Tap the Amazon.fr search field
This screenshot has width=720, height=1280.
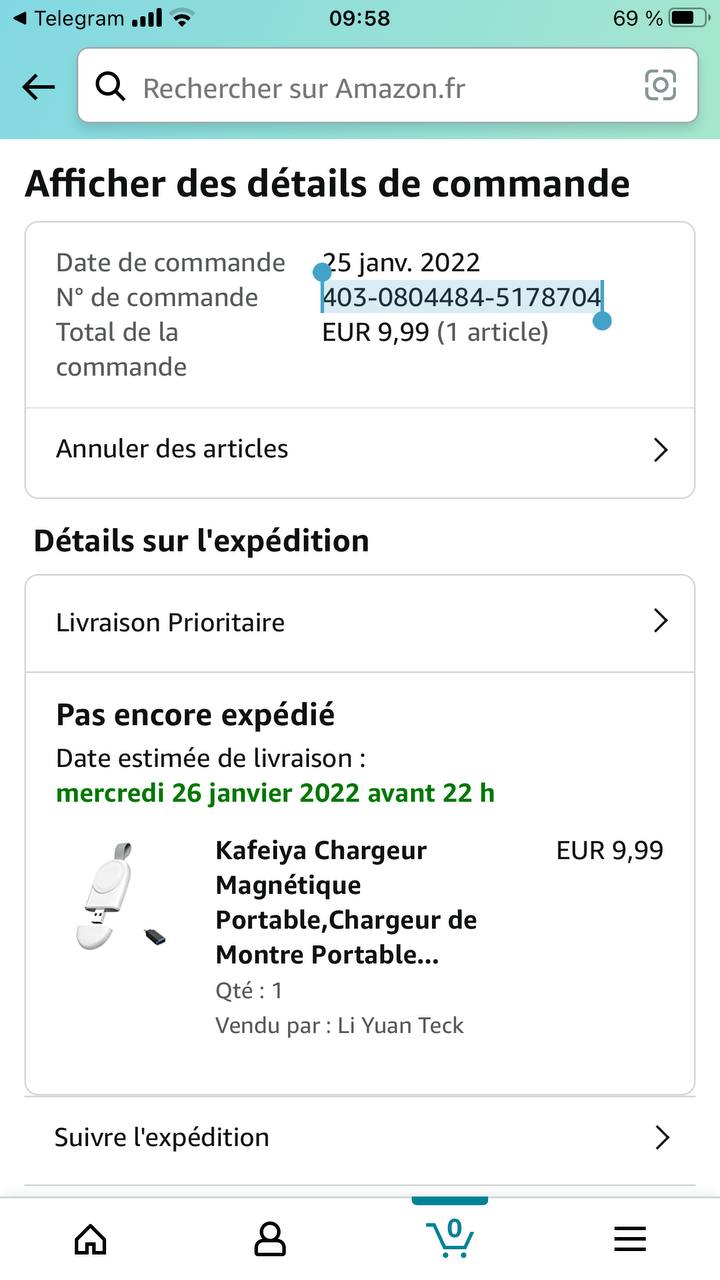click(388, 86)
